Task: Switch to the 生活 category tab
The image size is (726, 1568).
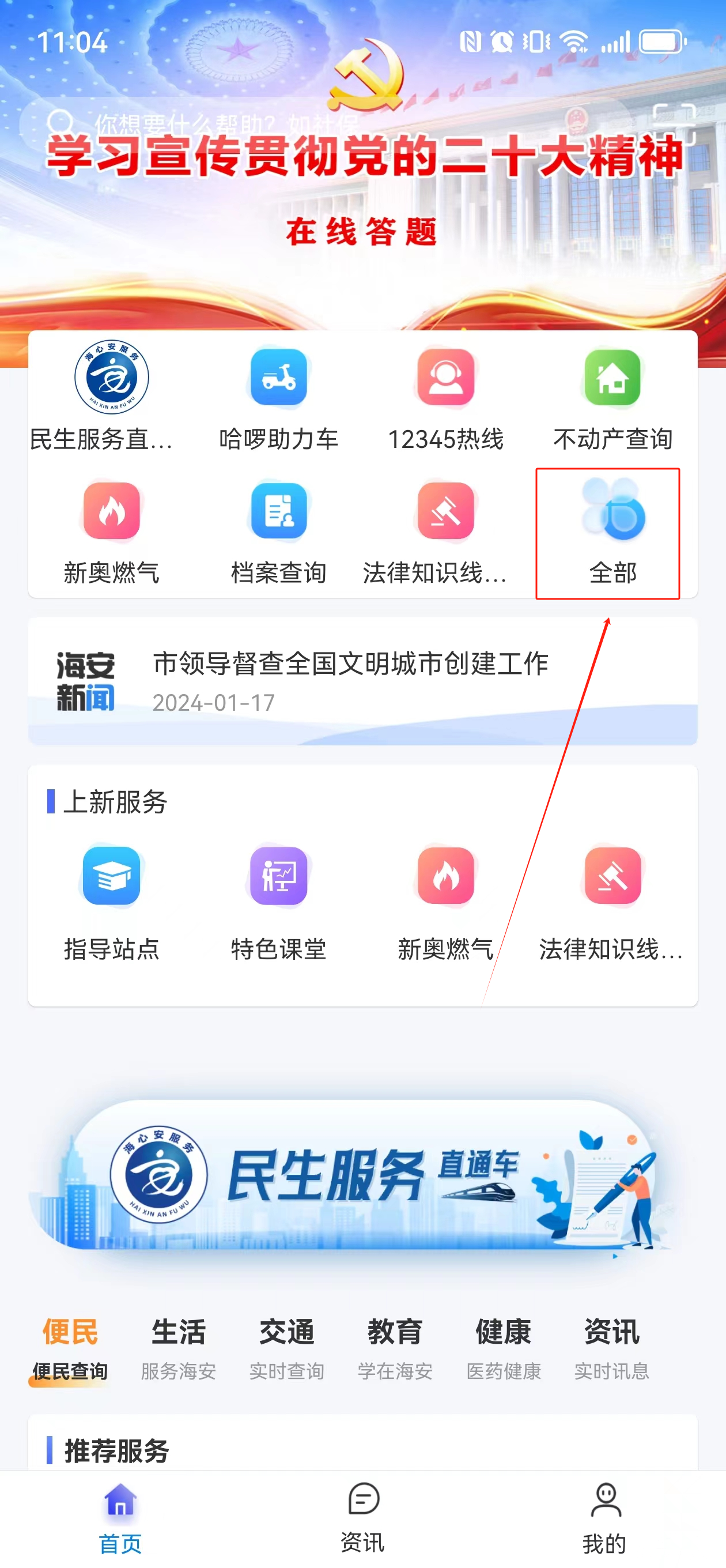Action: point(178,1347)
